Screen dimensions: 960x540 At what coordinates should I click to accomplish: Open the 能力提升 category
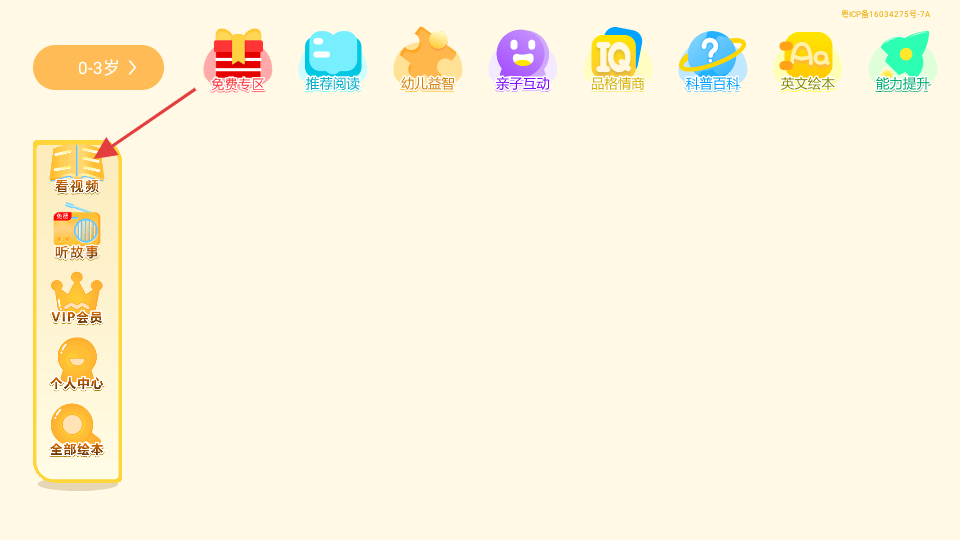coord(903,62)
